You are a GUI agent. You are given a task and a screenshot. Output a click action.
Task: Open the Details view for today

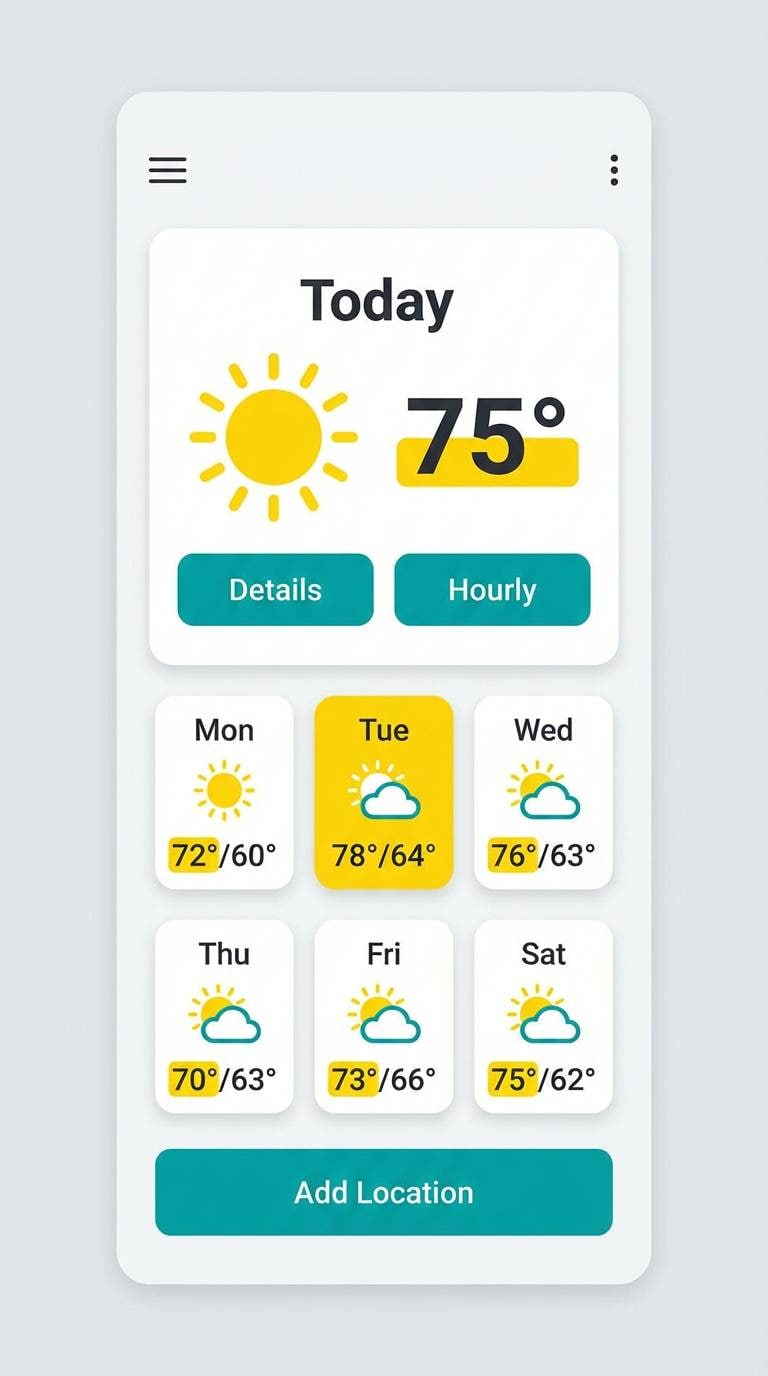[x=275, y=590]
